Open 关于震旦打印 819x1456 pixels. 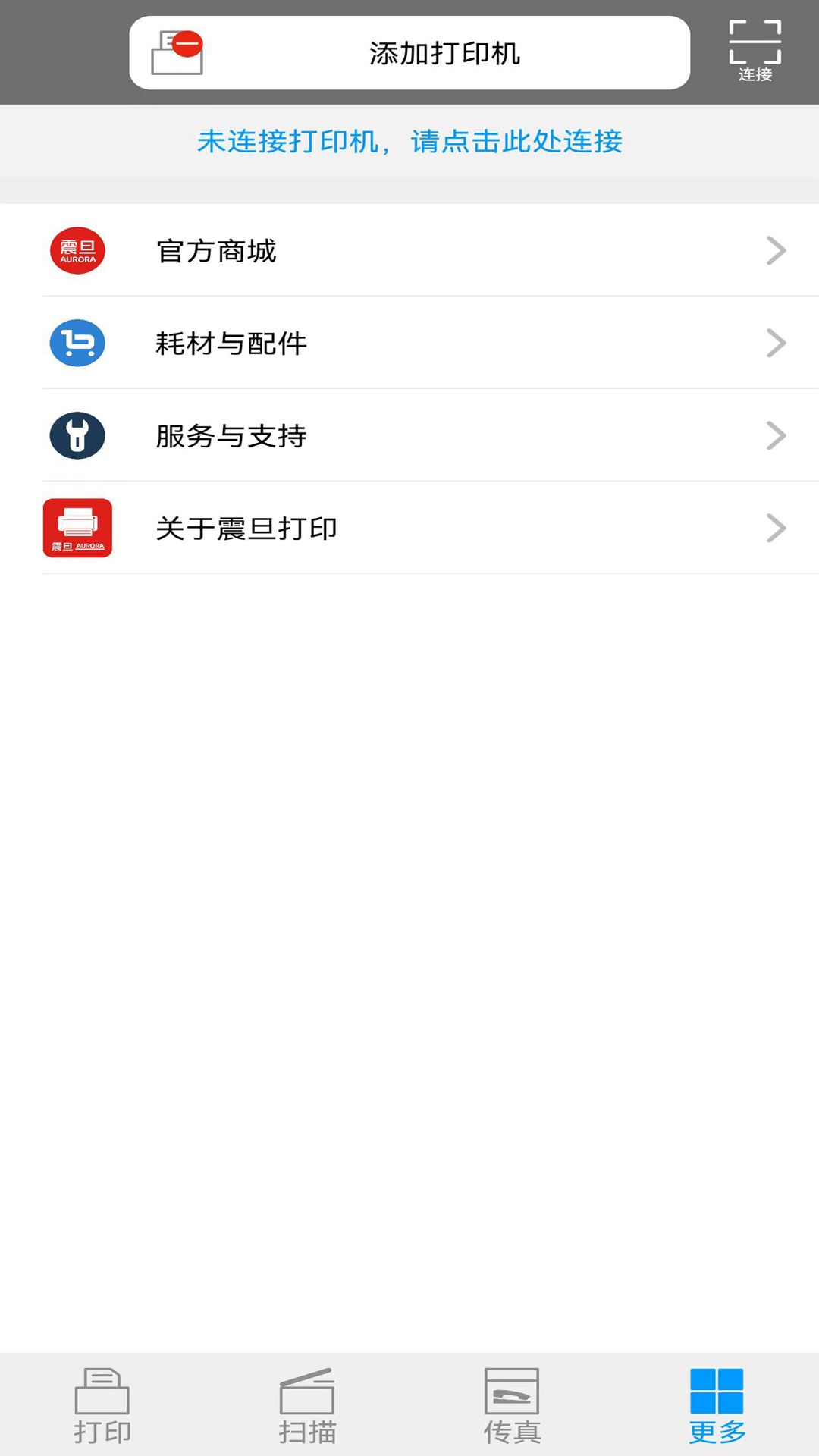(409, 528)
